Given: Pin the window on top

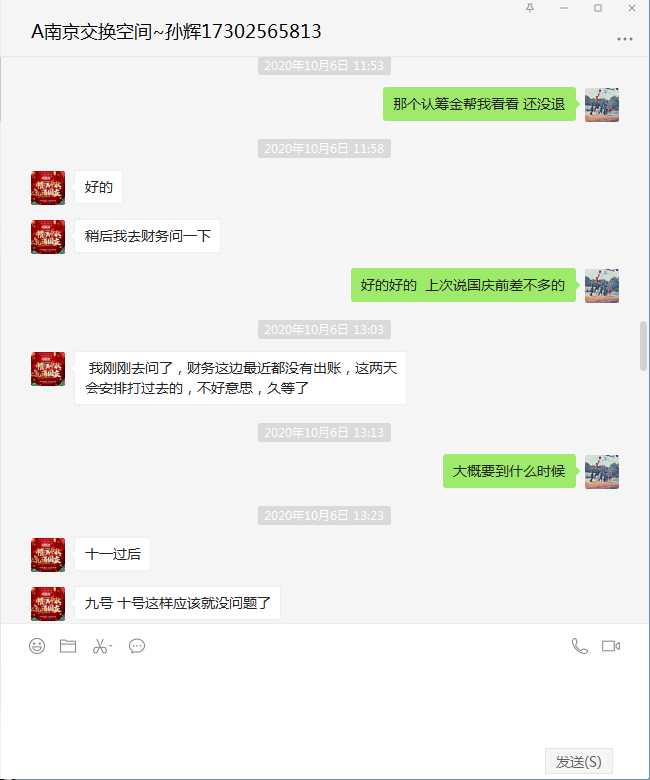Looking at the screenshot, I should pos(530,8).
